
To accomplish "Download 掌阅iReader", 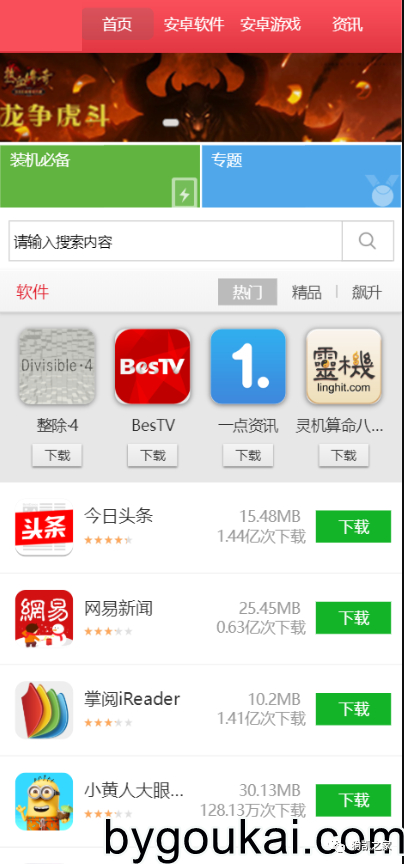I will pyautogui.click(x=353, y=709).
